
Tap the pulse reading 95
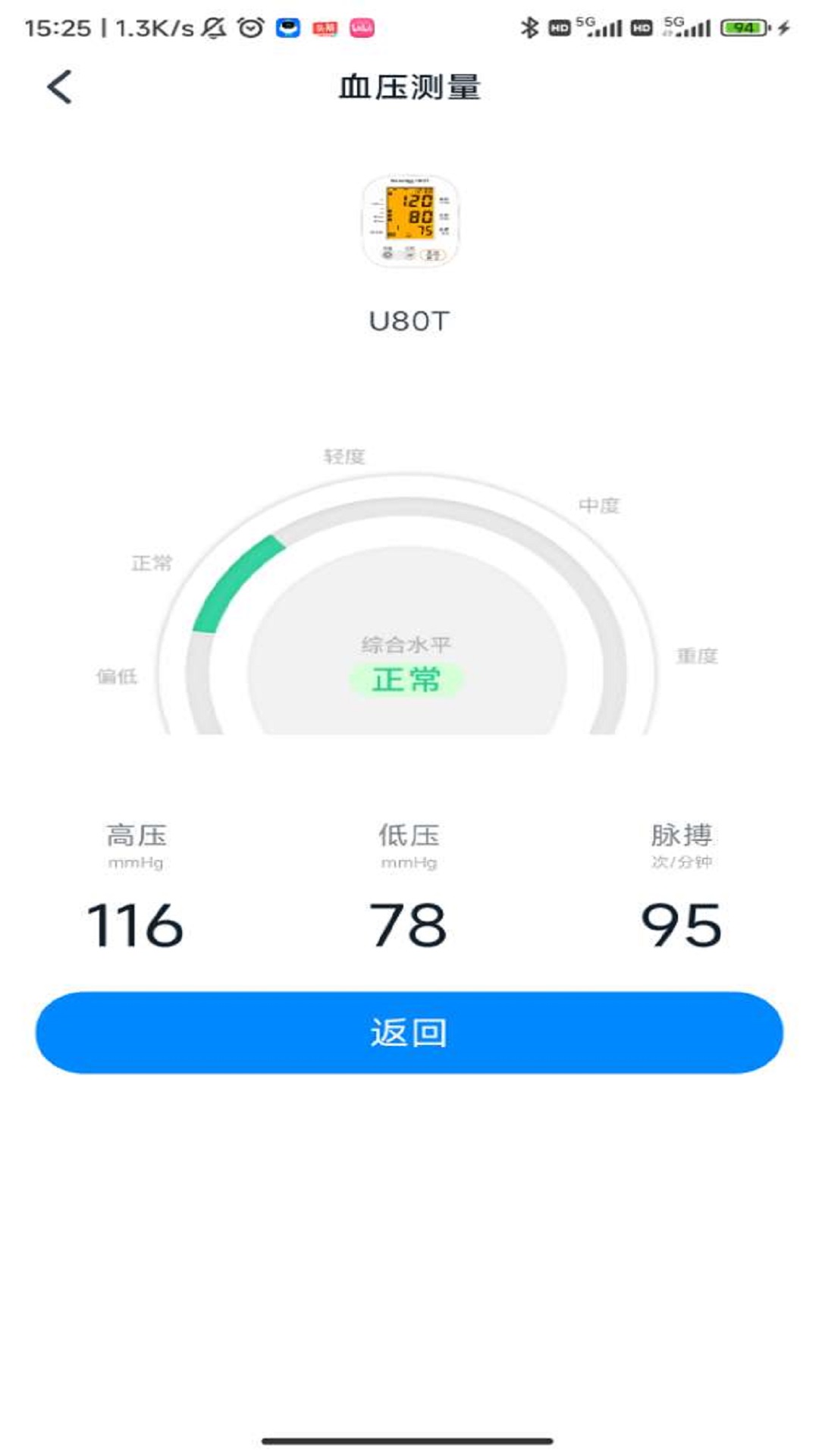click(681, 922)
